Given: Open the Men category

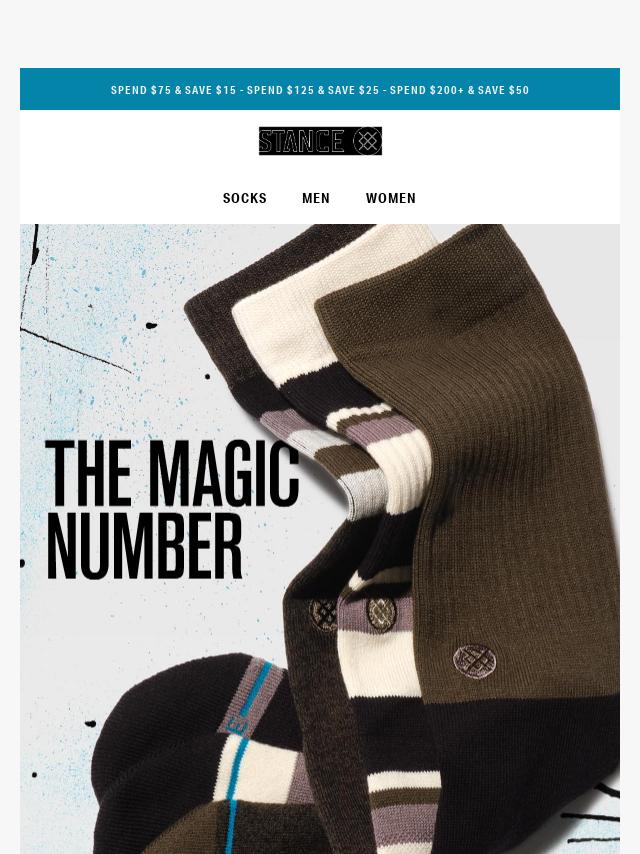Looking at the screenshot, I should tap(316, 198).
